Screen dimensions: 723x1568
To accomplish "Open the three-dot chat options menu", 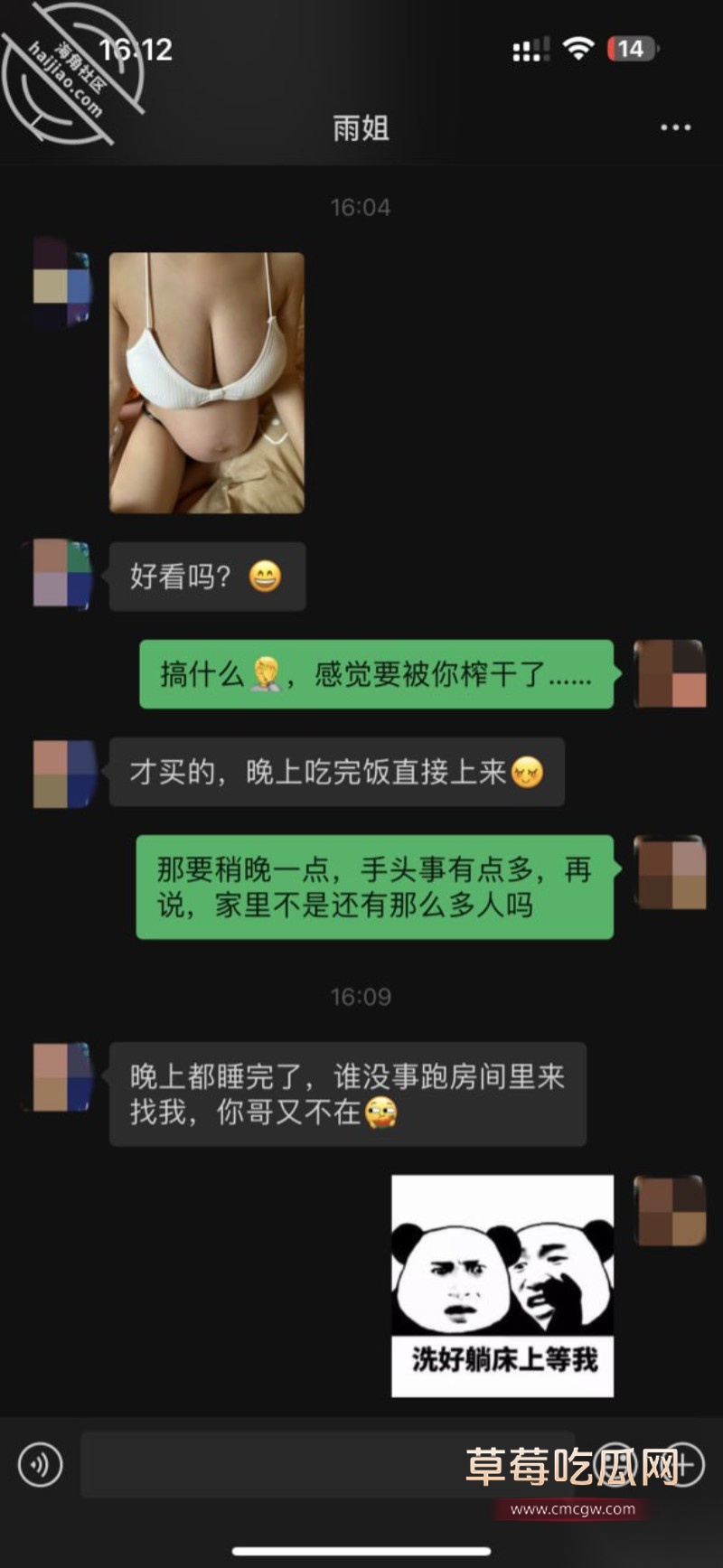I will coord(671,128).
